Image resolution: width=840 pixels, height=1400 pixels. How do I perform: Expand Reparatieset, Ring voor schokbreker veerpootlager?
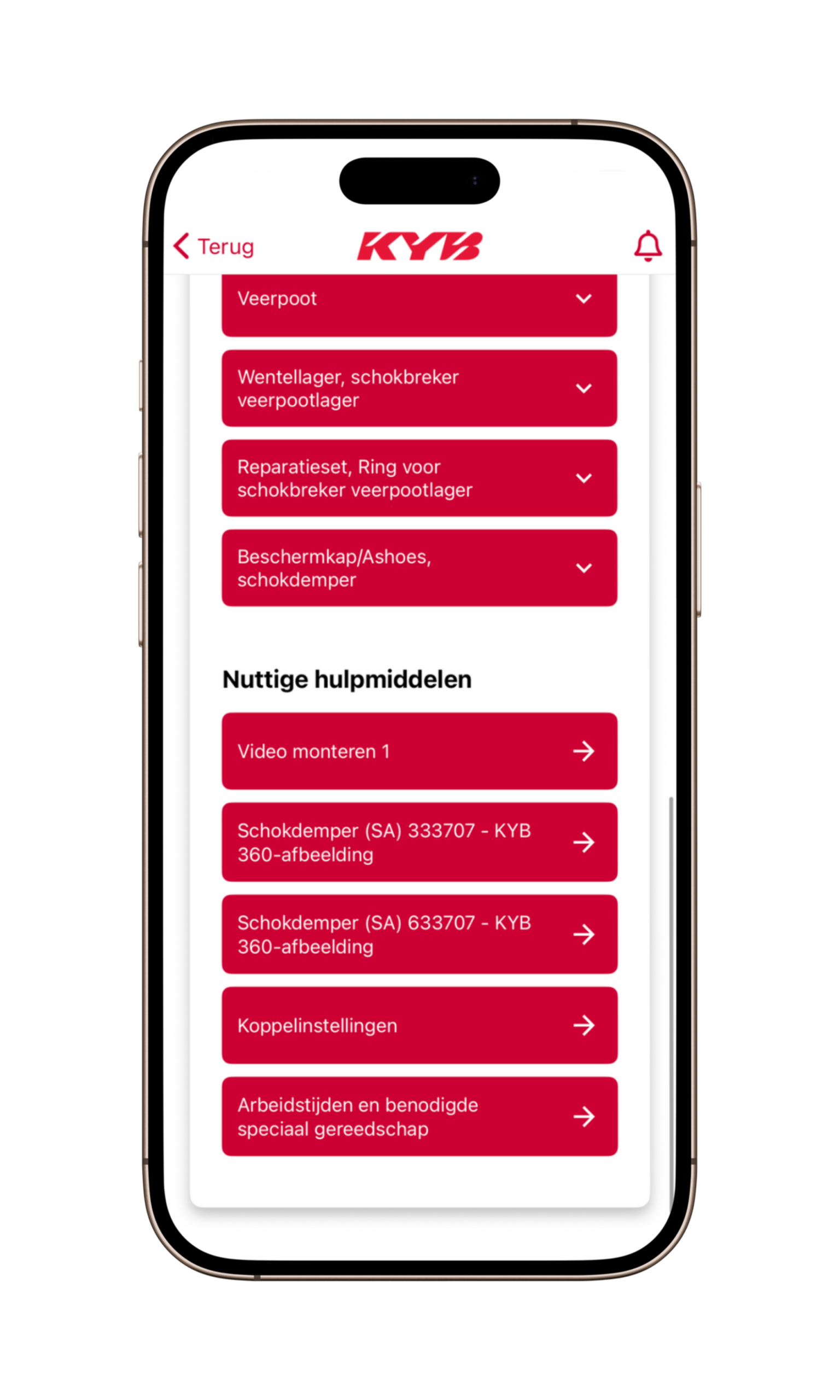point(419,478)
